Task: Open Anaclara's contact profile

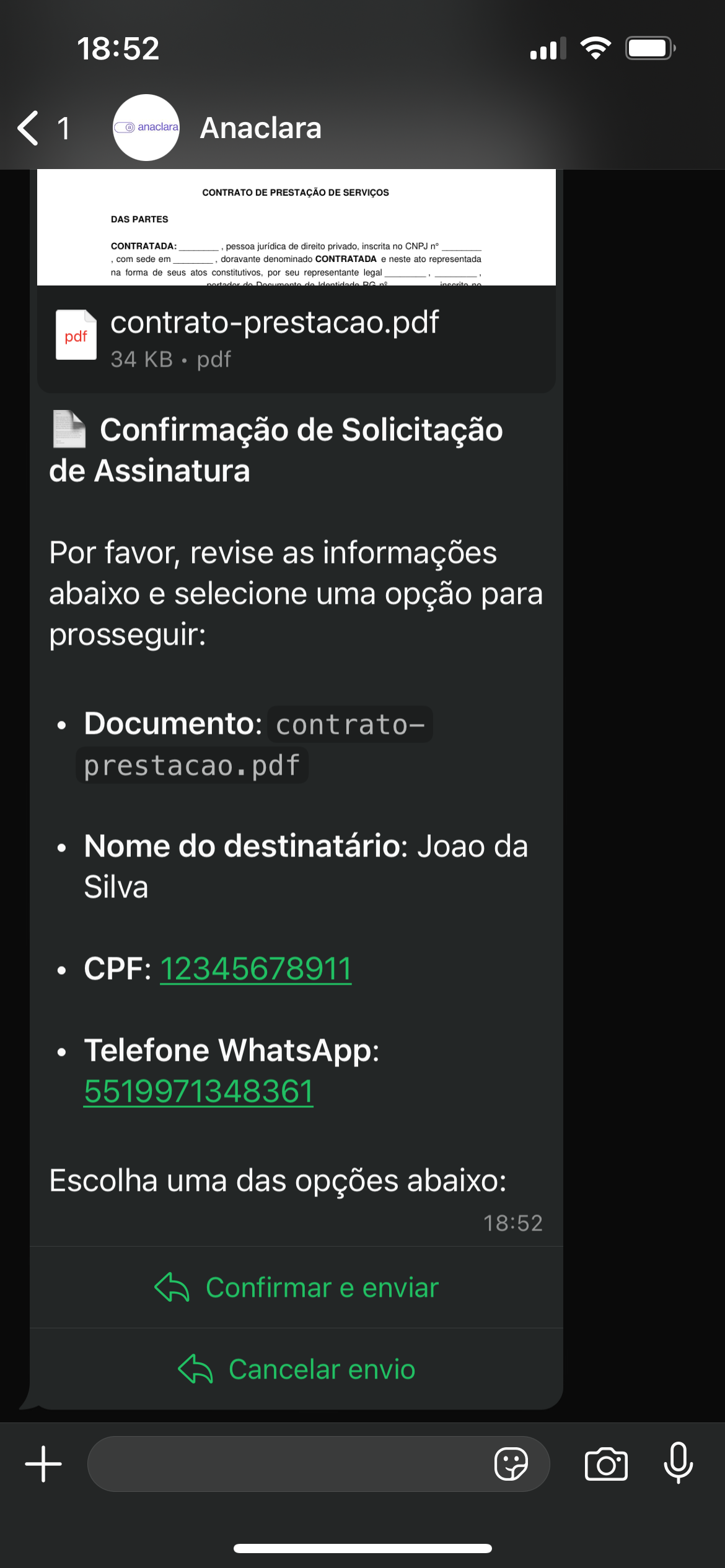Action: point(260,128)
